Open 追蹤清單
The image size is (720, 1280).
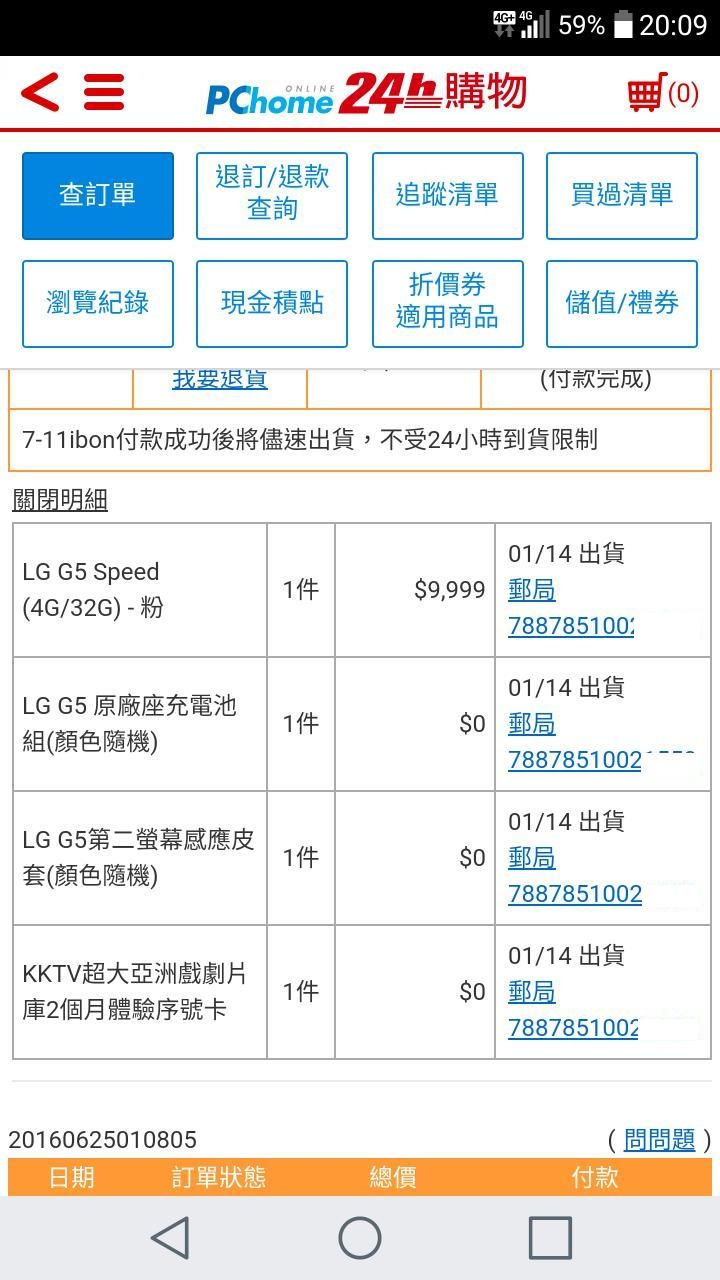pos(447,195)
